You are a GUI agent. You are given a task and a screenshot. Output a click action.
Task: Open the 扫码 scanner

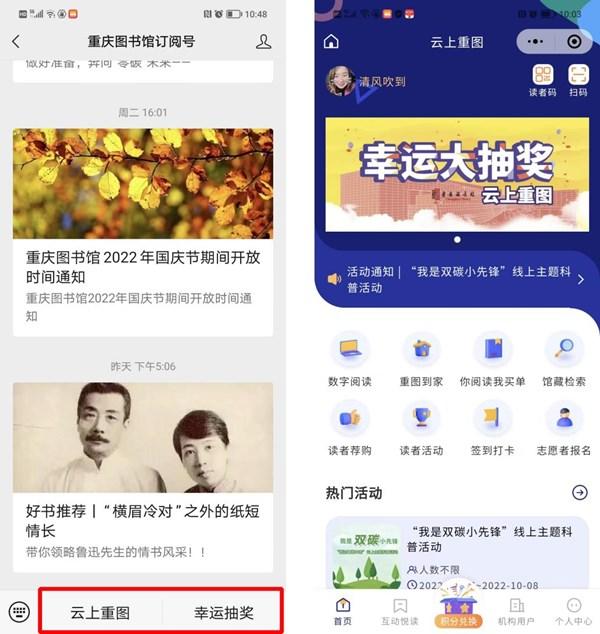tap(578, 80)
